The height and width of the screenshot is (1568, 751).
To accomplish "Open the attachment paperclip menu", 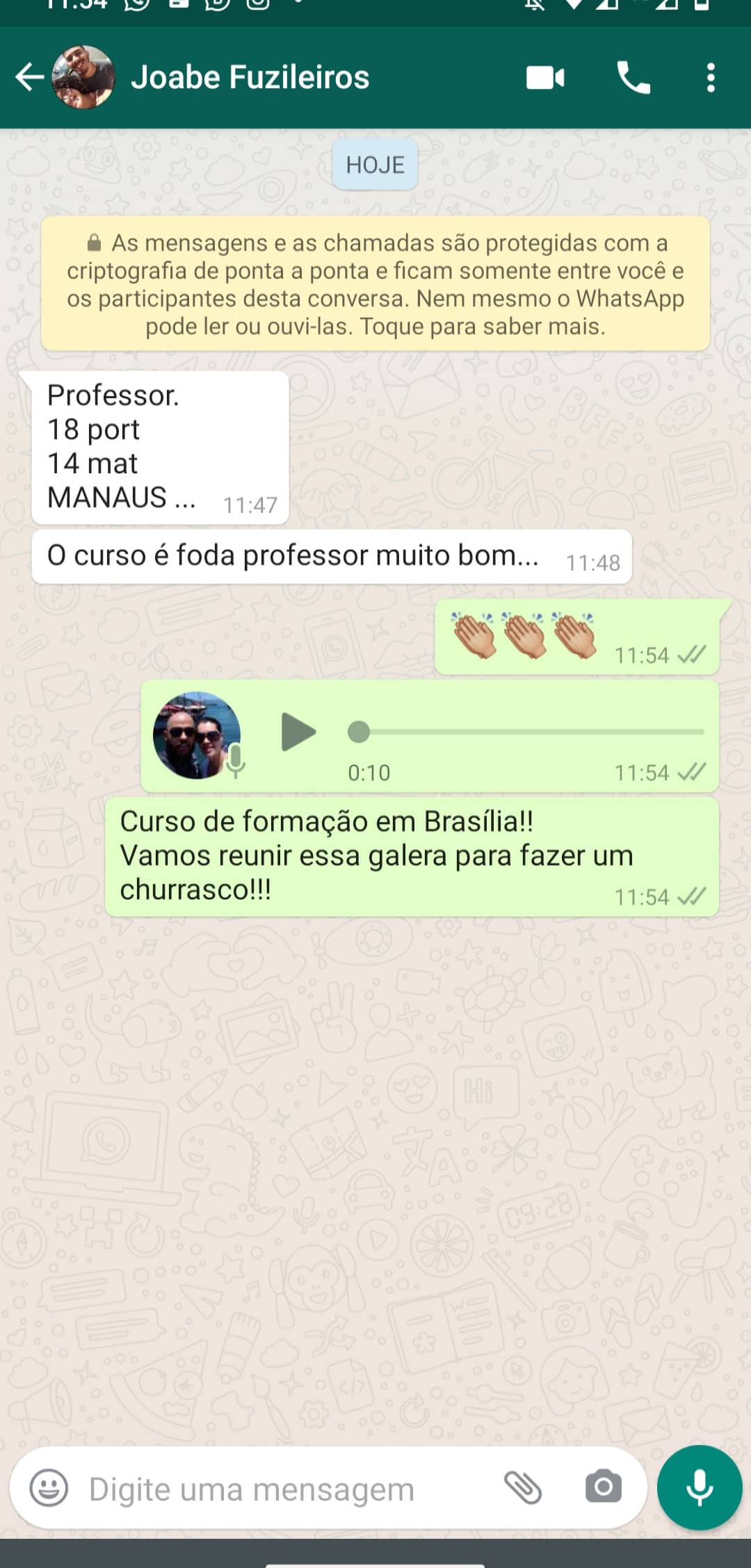I will pos(523,1487).
